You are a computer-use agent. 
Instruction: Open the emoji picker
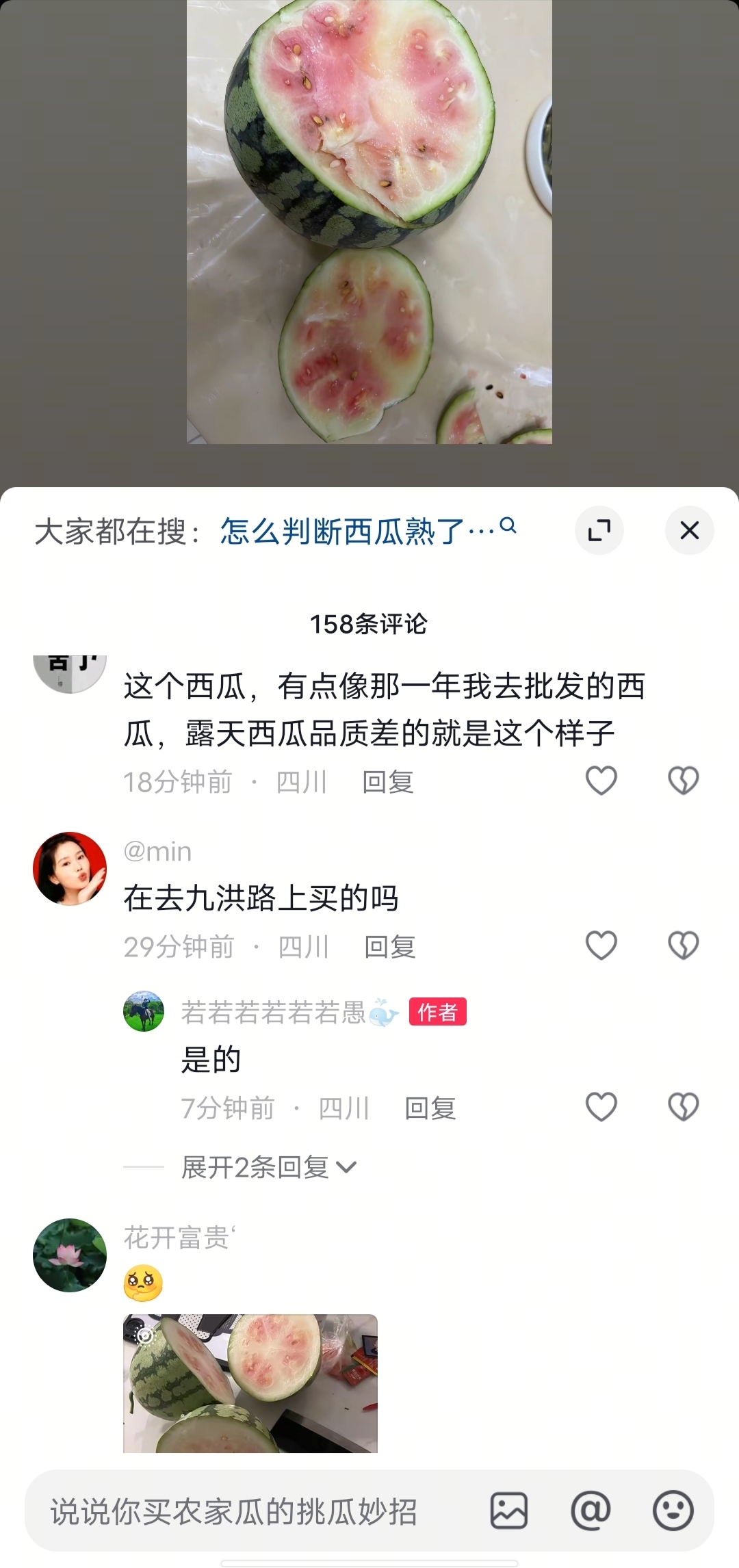[673, 1511]
